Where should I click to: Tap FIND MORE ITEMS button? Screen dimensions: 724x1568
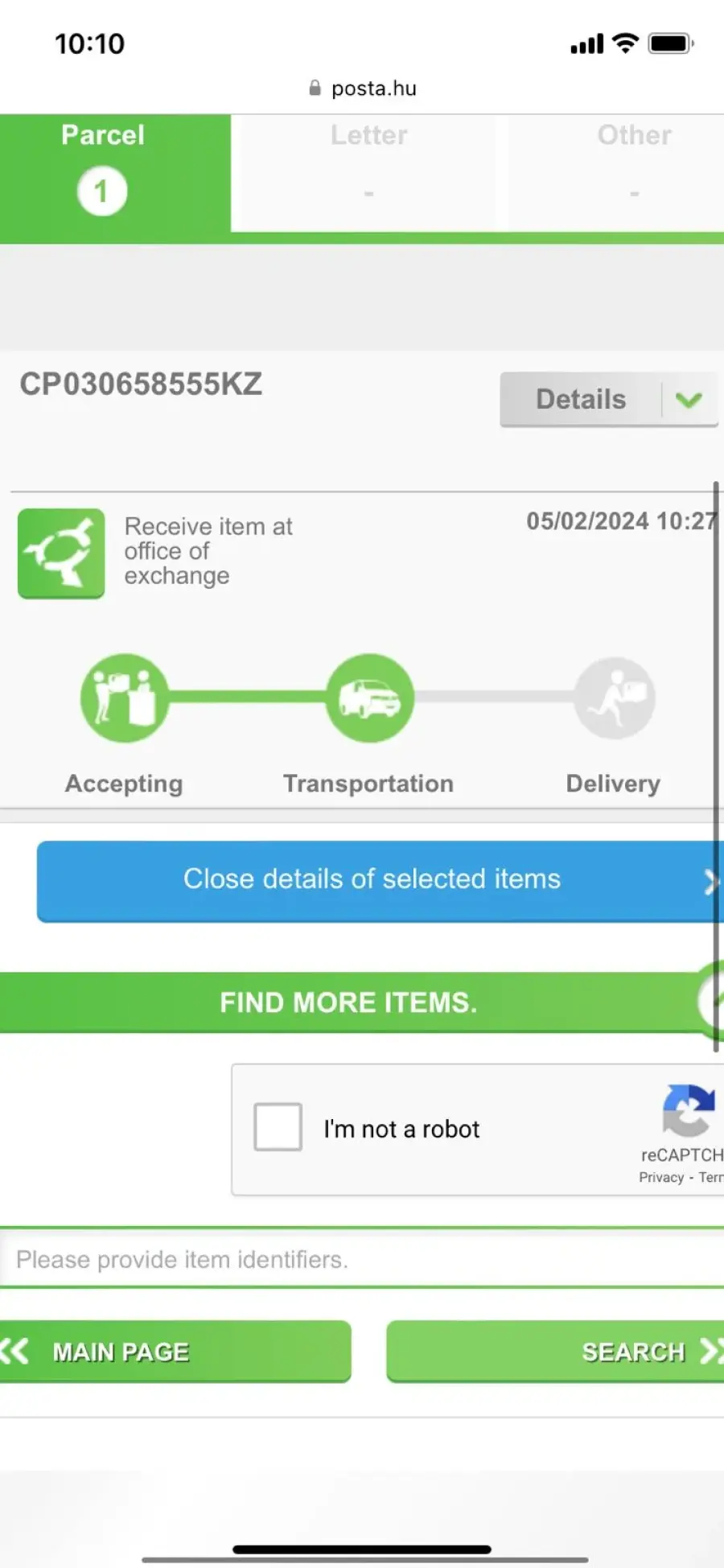point(349,1002)
